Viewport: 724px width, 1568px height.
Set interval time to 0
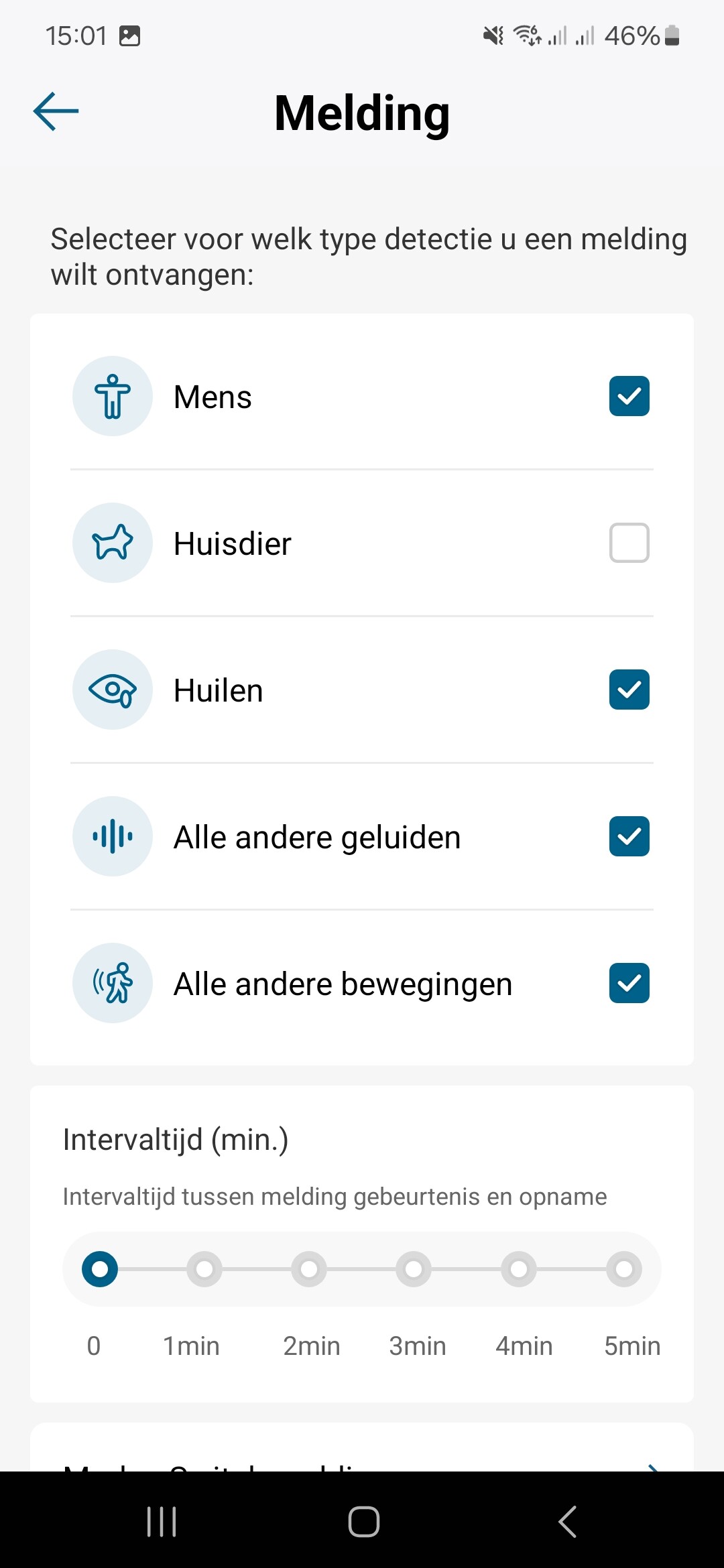[100, 1269]
